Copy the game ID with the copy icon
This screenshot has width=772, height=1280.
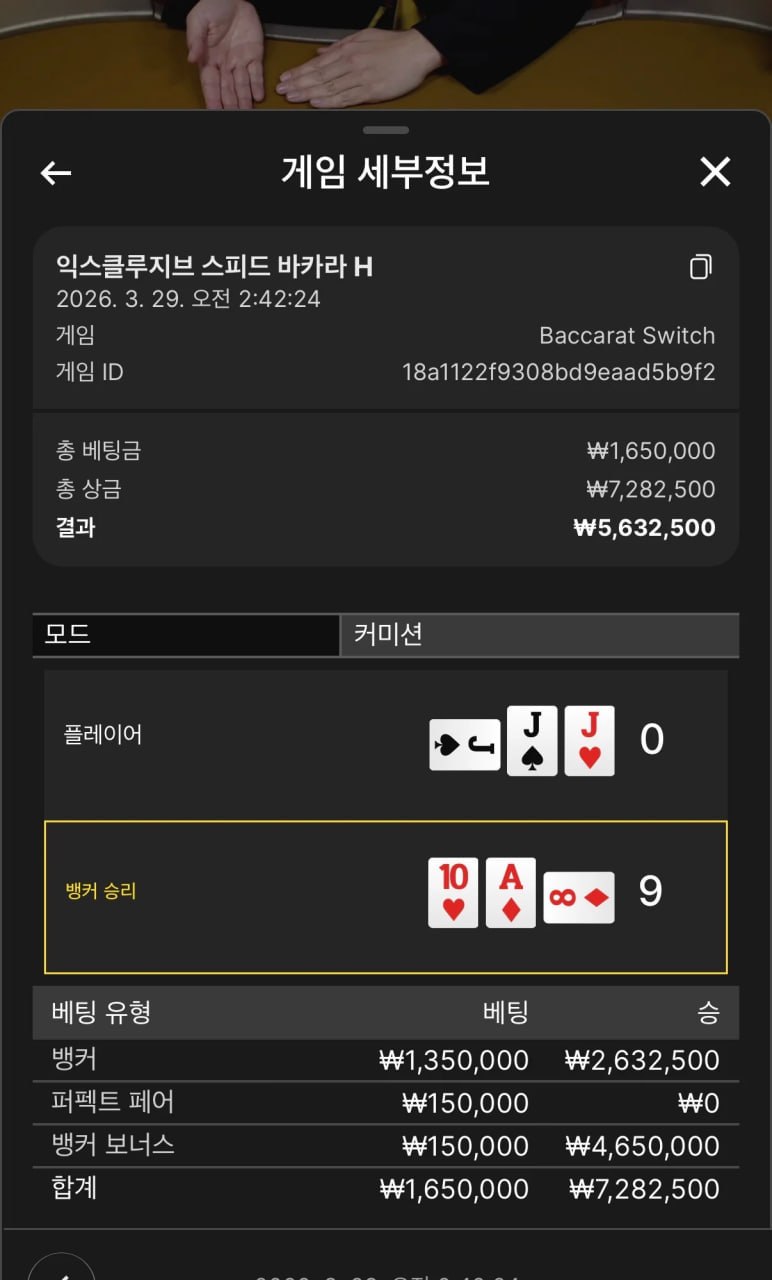point(701,266)
